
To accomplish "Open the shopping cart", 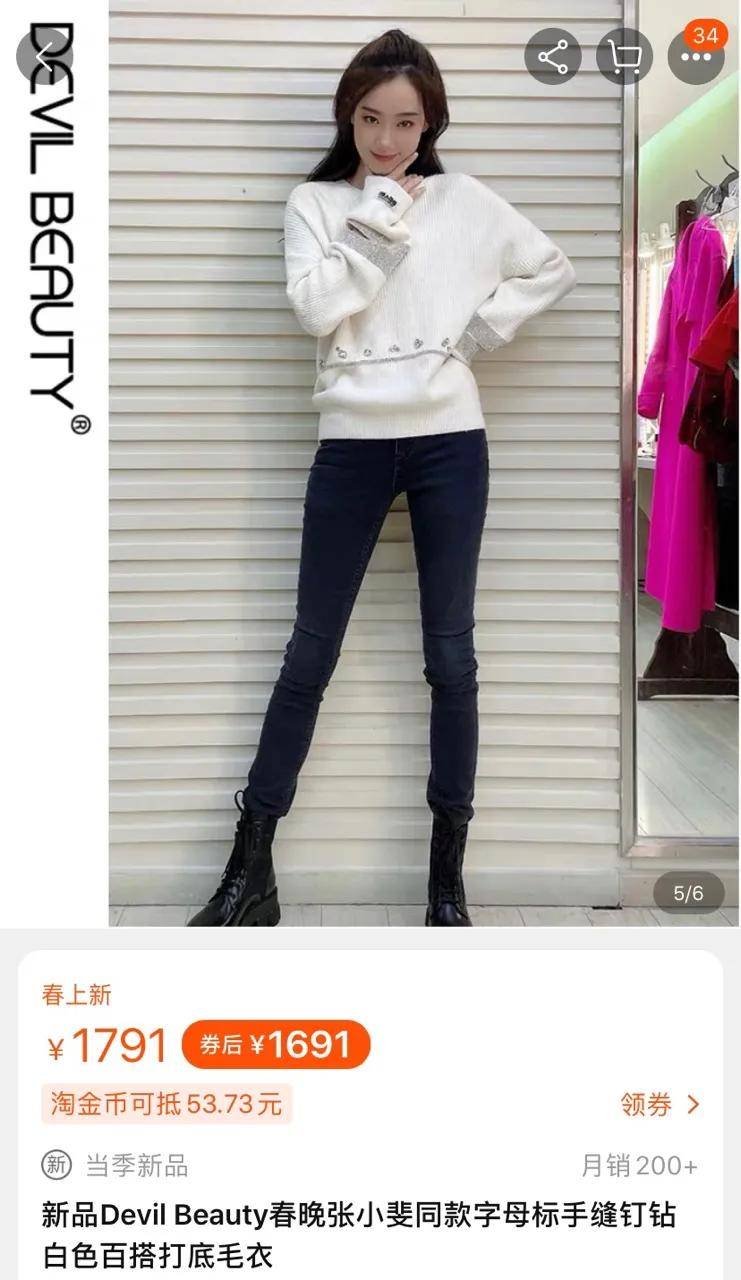I will tap(624, 57).
